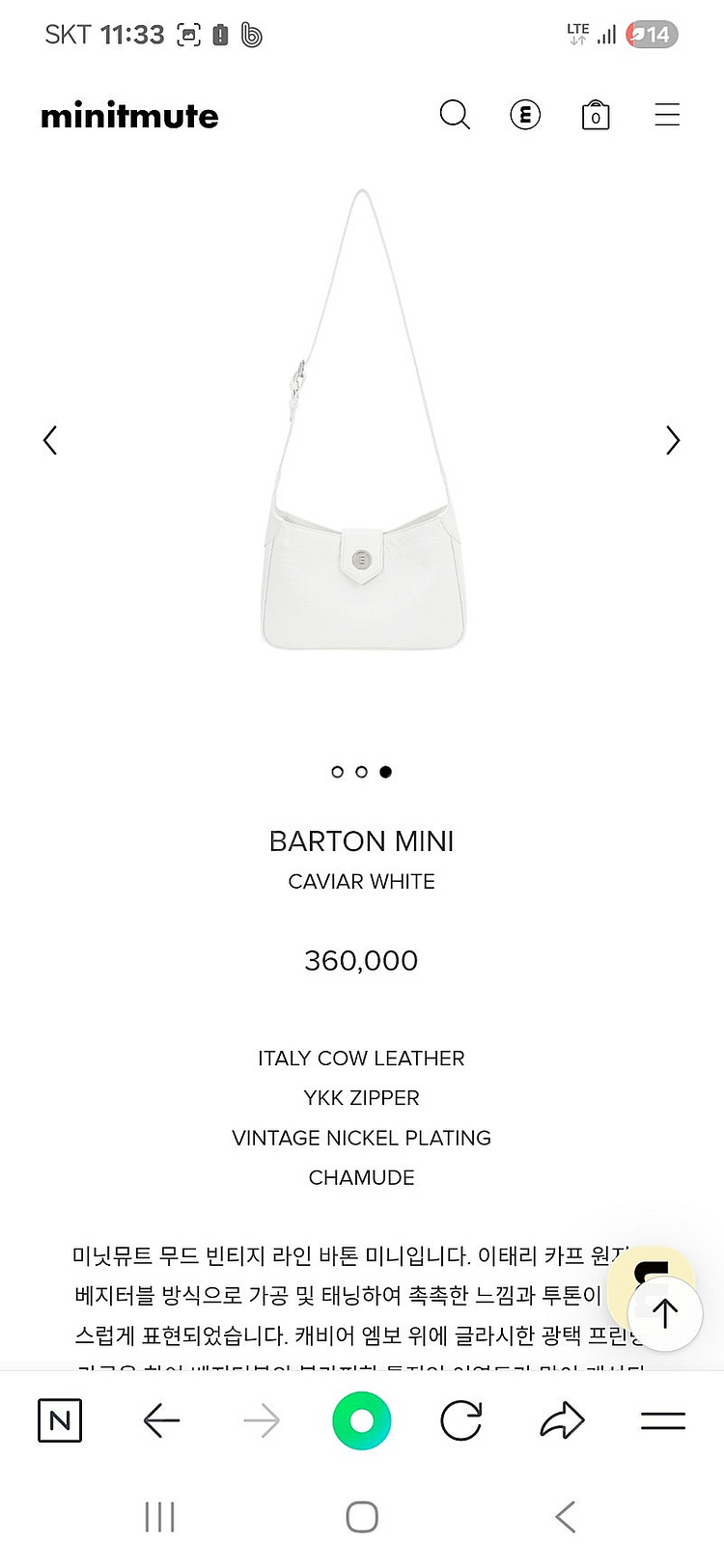Open the search magnifier icon

tap(454, 115)
